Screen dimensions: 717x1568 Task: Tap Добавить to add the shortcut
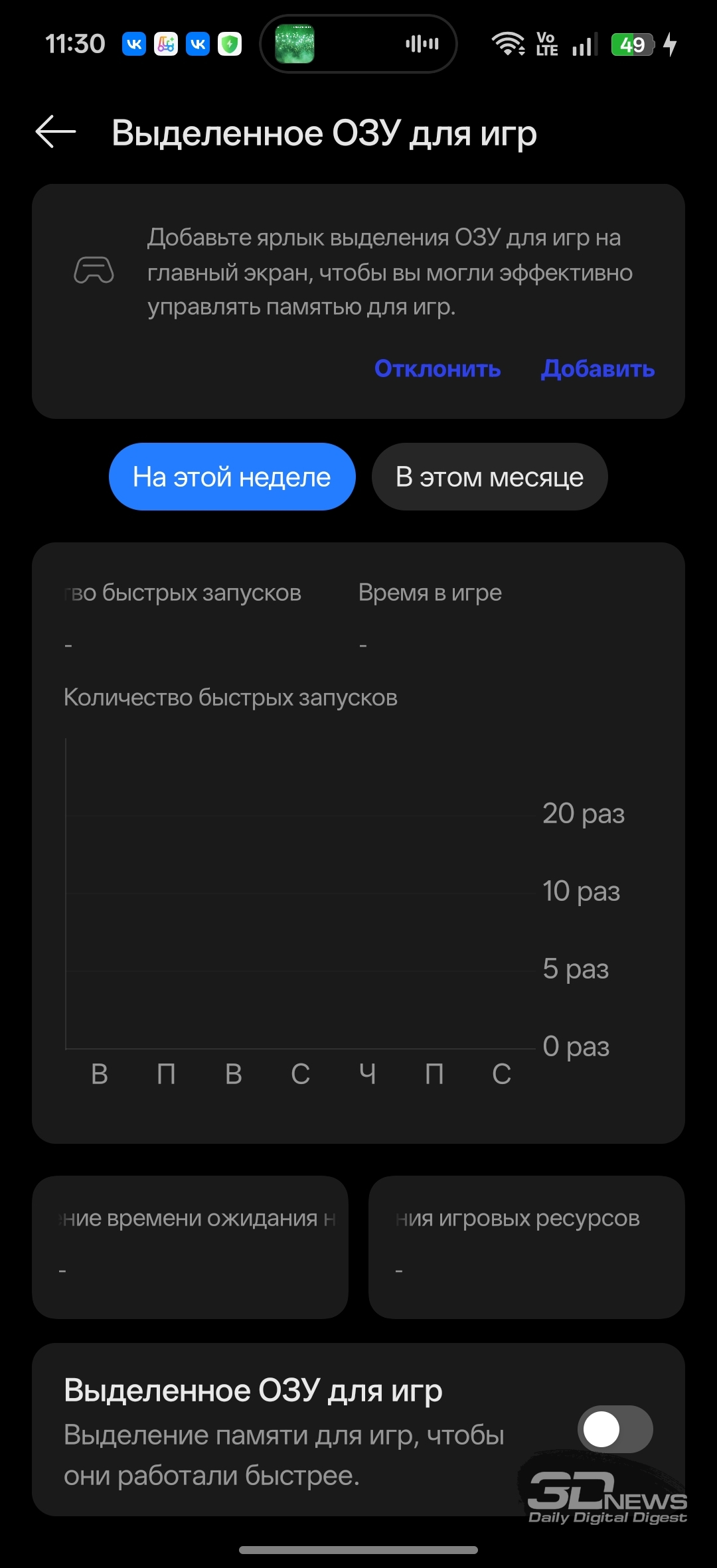click(597, 368)
